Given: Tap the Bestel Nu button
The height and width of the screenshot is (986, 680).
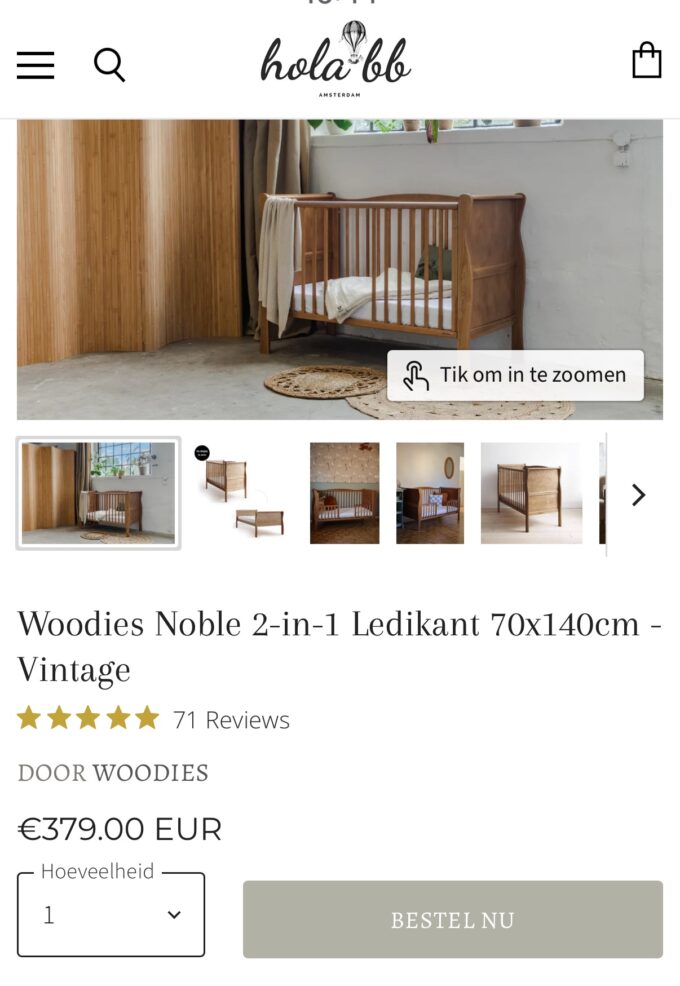Looking at the screenshot, I should (x=452, y=920).
